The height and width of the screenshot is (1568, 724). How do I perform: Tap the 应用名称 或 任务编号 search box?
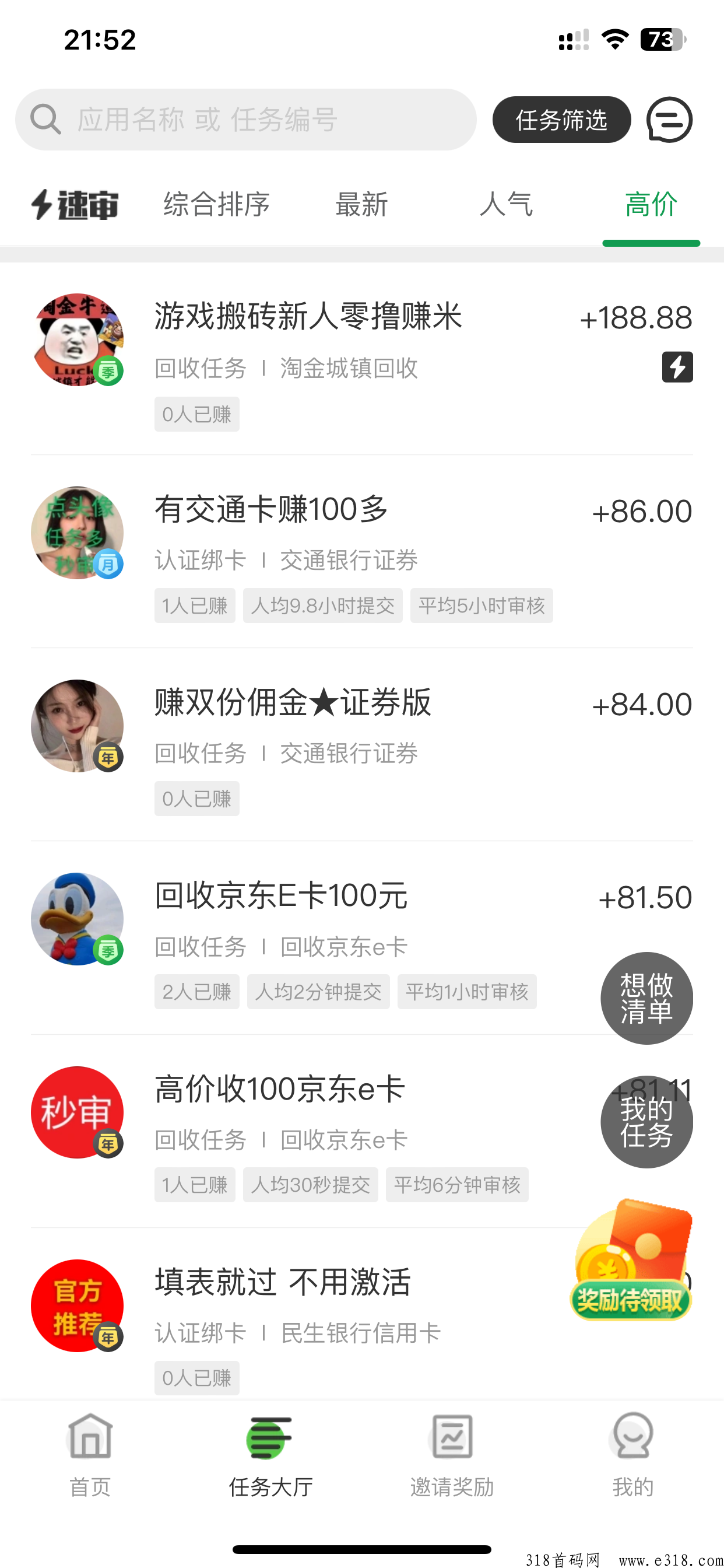coord(243,120)
